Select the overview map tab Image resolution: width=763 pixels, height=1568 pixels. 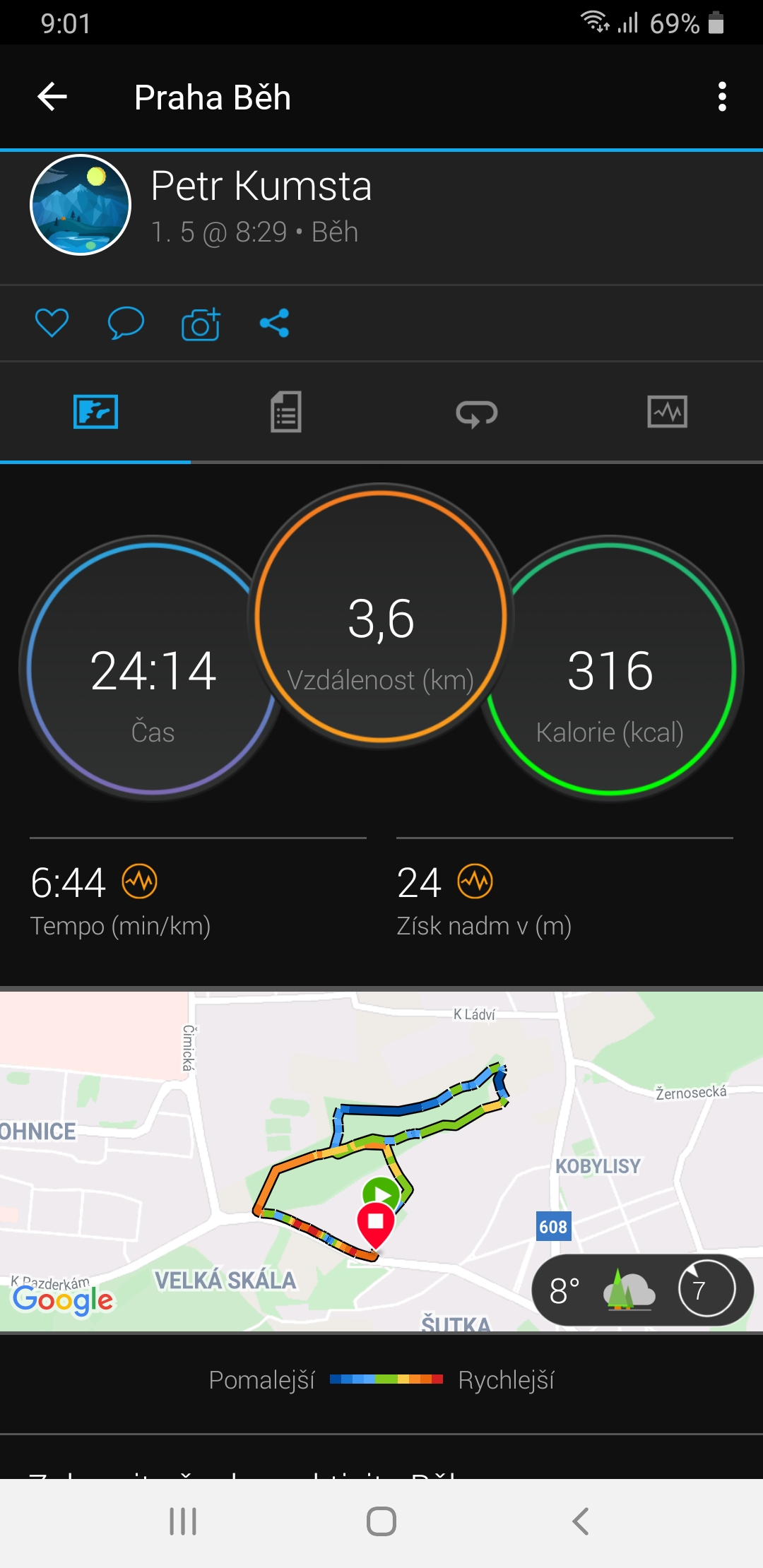(x=95, y=412)
